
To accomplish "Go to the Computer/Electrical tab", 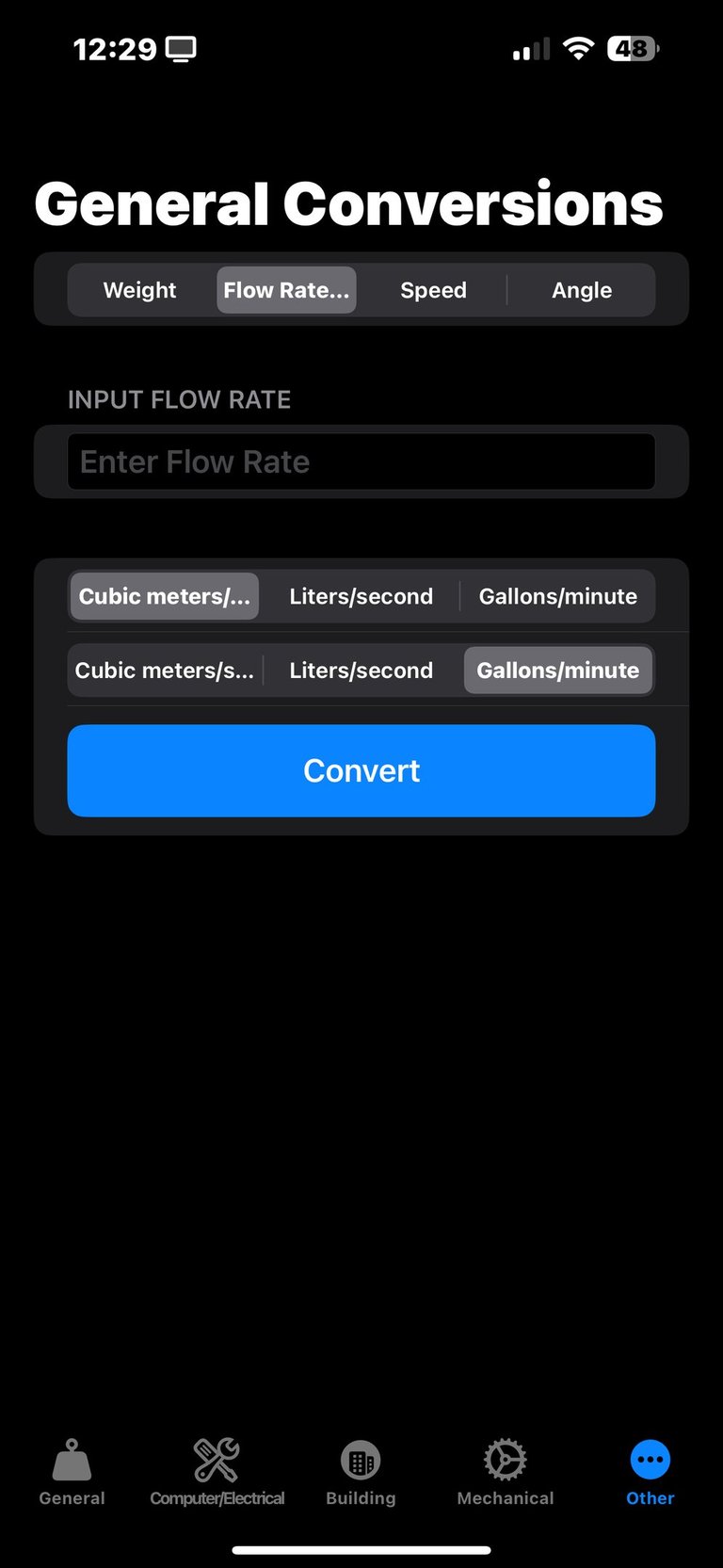I will [217, 1473].
